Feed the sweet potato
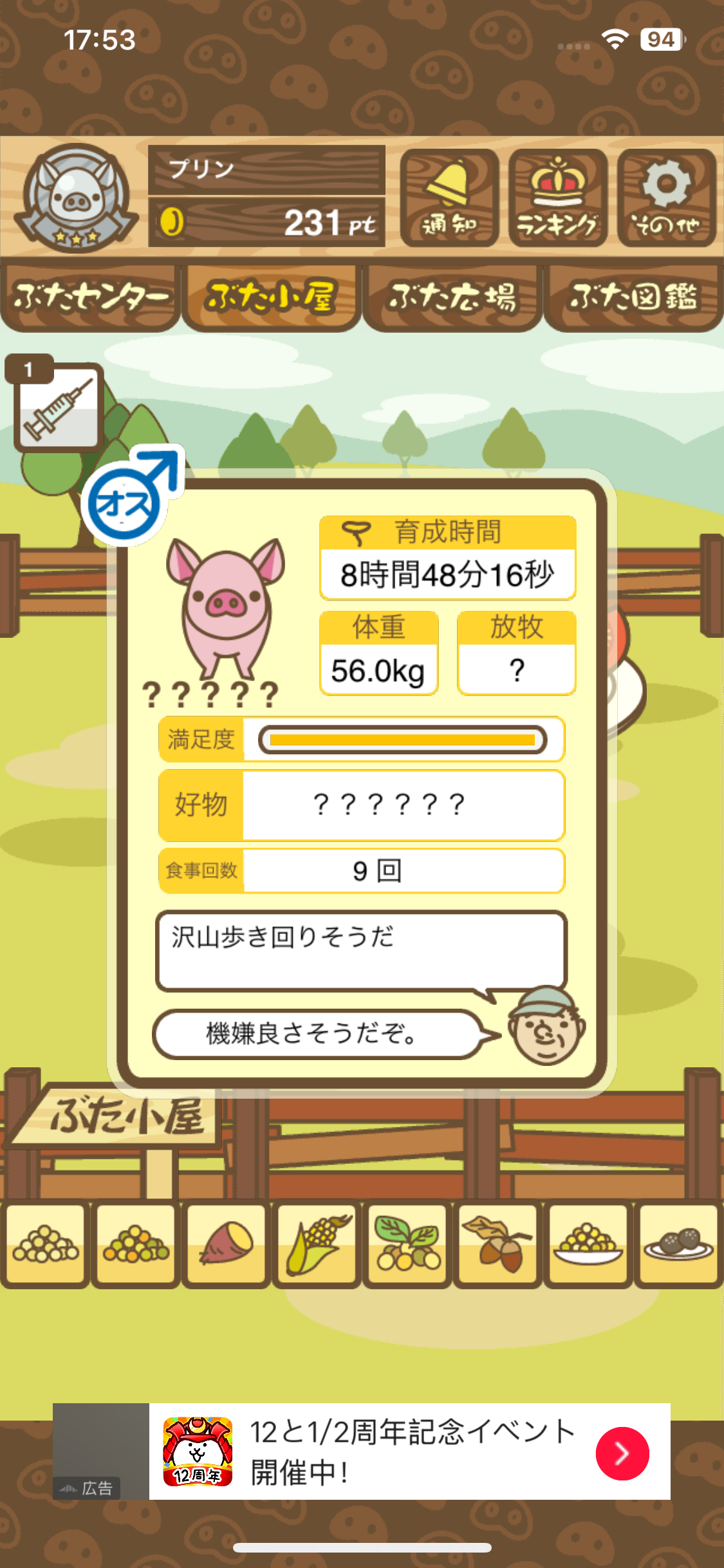Screen dimensions: 724x1568 coord(226,1245)
